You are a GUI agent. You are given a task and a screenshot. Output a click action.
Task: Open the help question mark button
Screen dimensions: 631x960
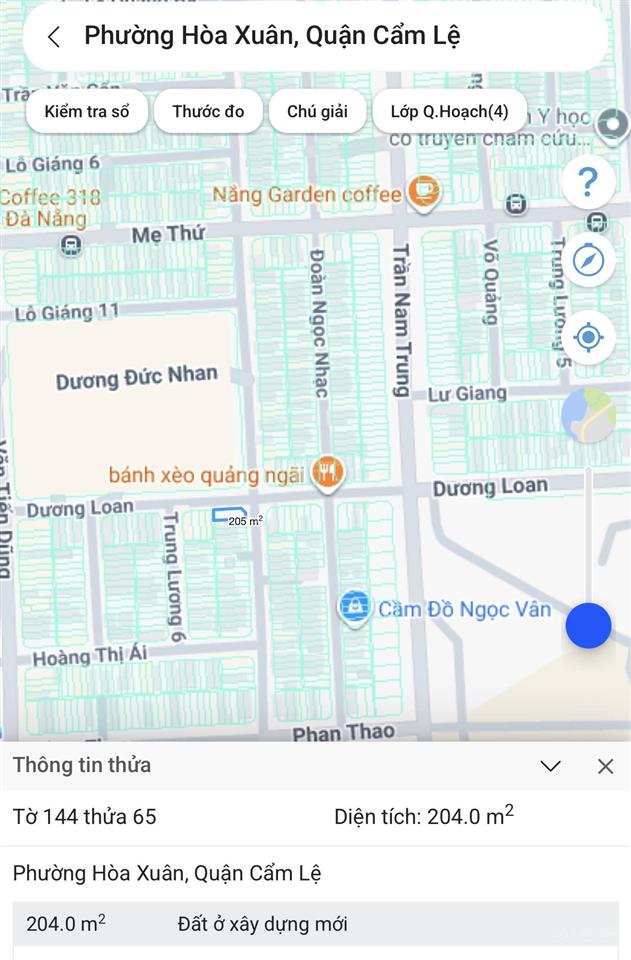tap(588, 182)
